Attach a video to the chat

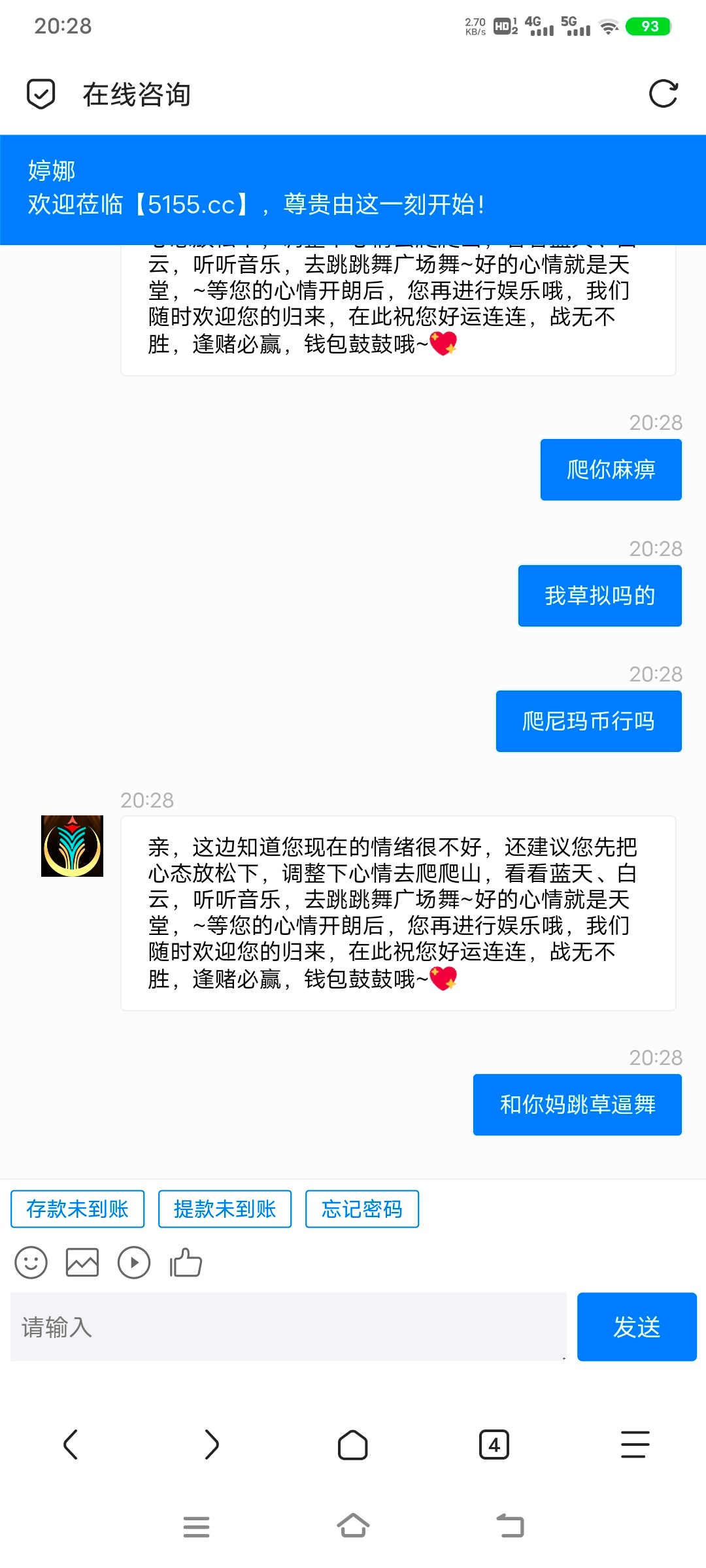tap(134, 1262)
